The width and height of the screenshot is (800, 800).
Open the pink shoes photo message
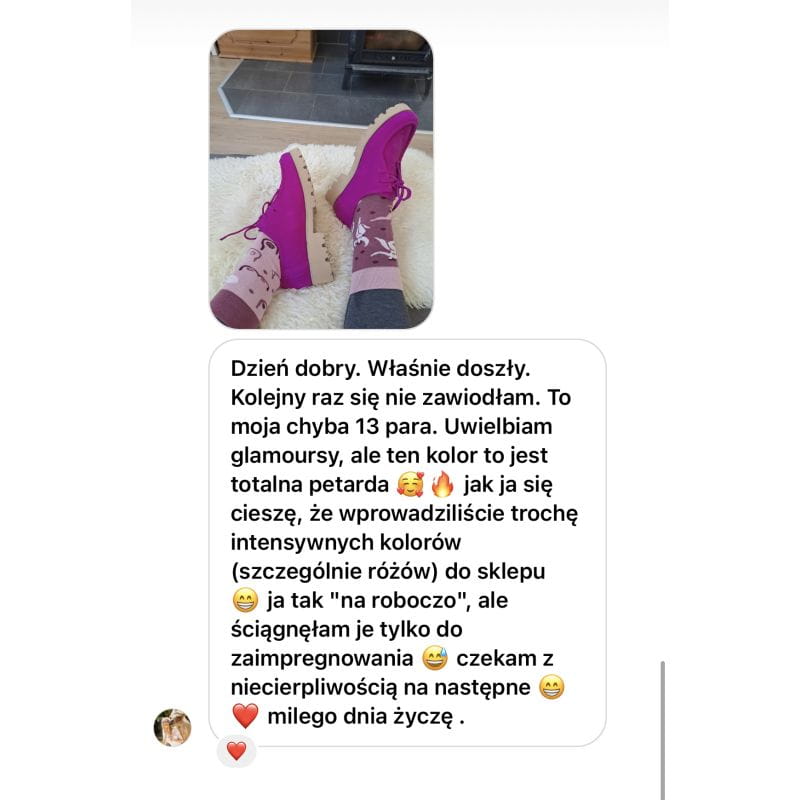click(321, 180)
